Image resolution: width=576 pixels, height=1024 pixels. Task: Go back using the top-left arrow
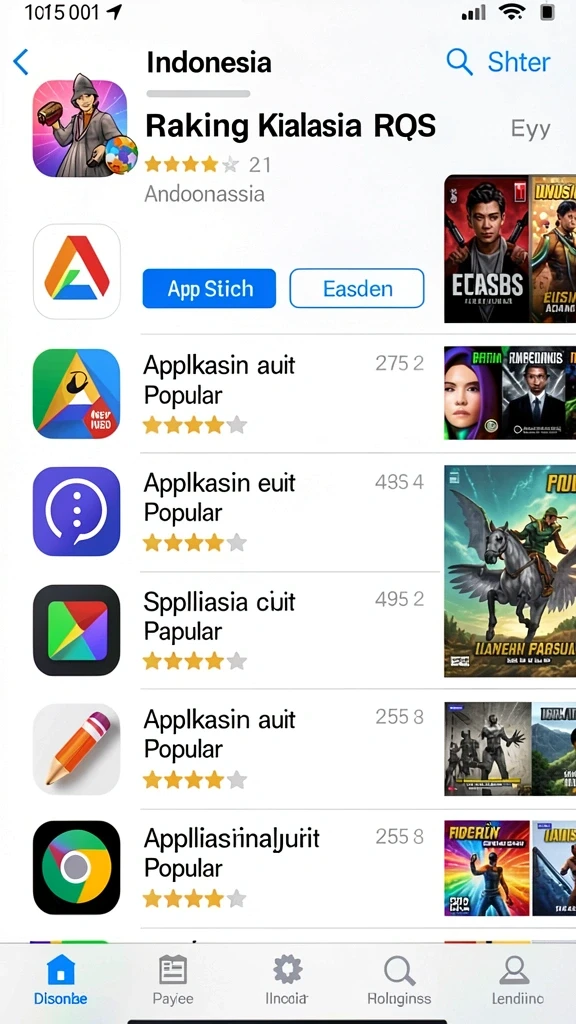[21, 63]
